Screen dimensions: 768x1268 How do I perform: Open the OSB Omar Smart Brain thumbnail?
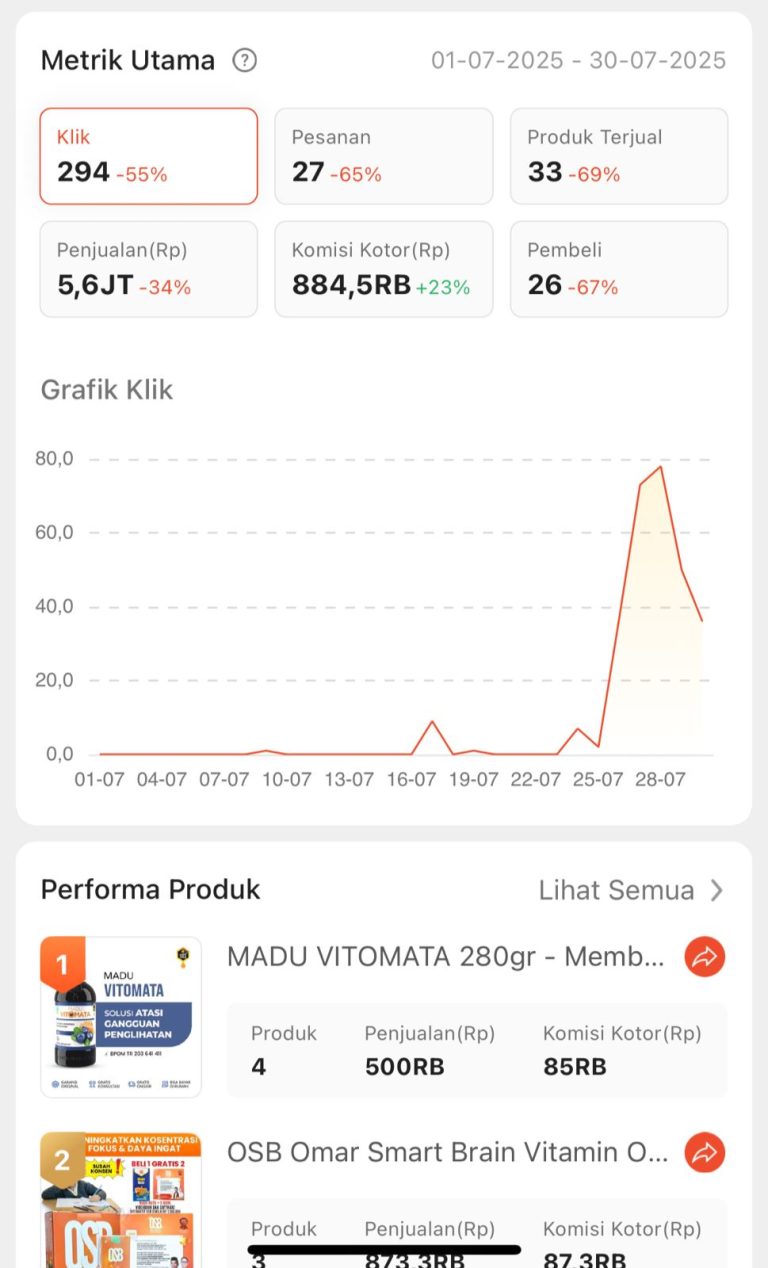coord(121,1200)
